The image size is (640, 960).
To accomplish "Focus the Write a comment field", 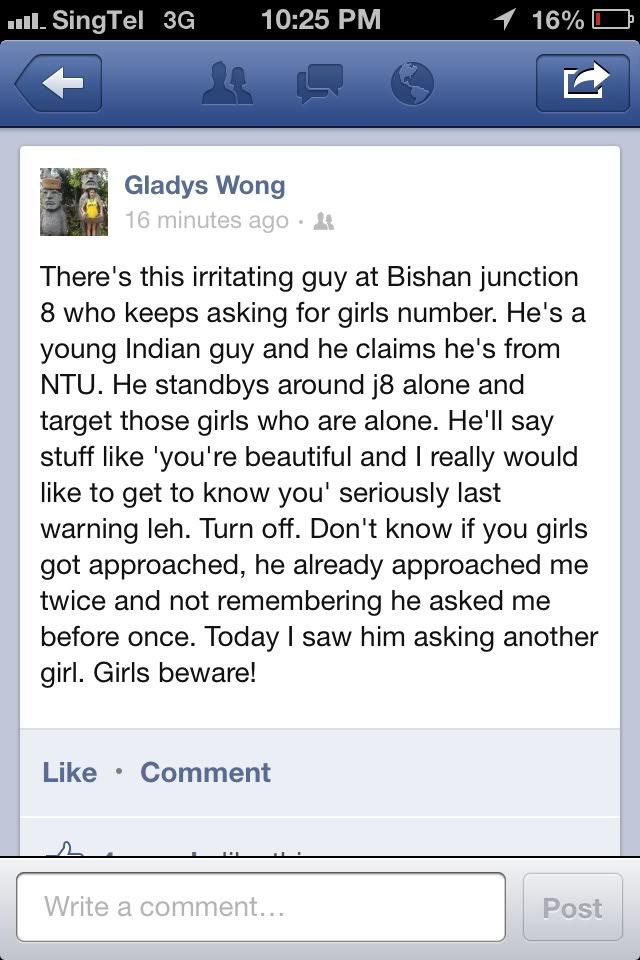I will 261,907.
